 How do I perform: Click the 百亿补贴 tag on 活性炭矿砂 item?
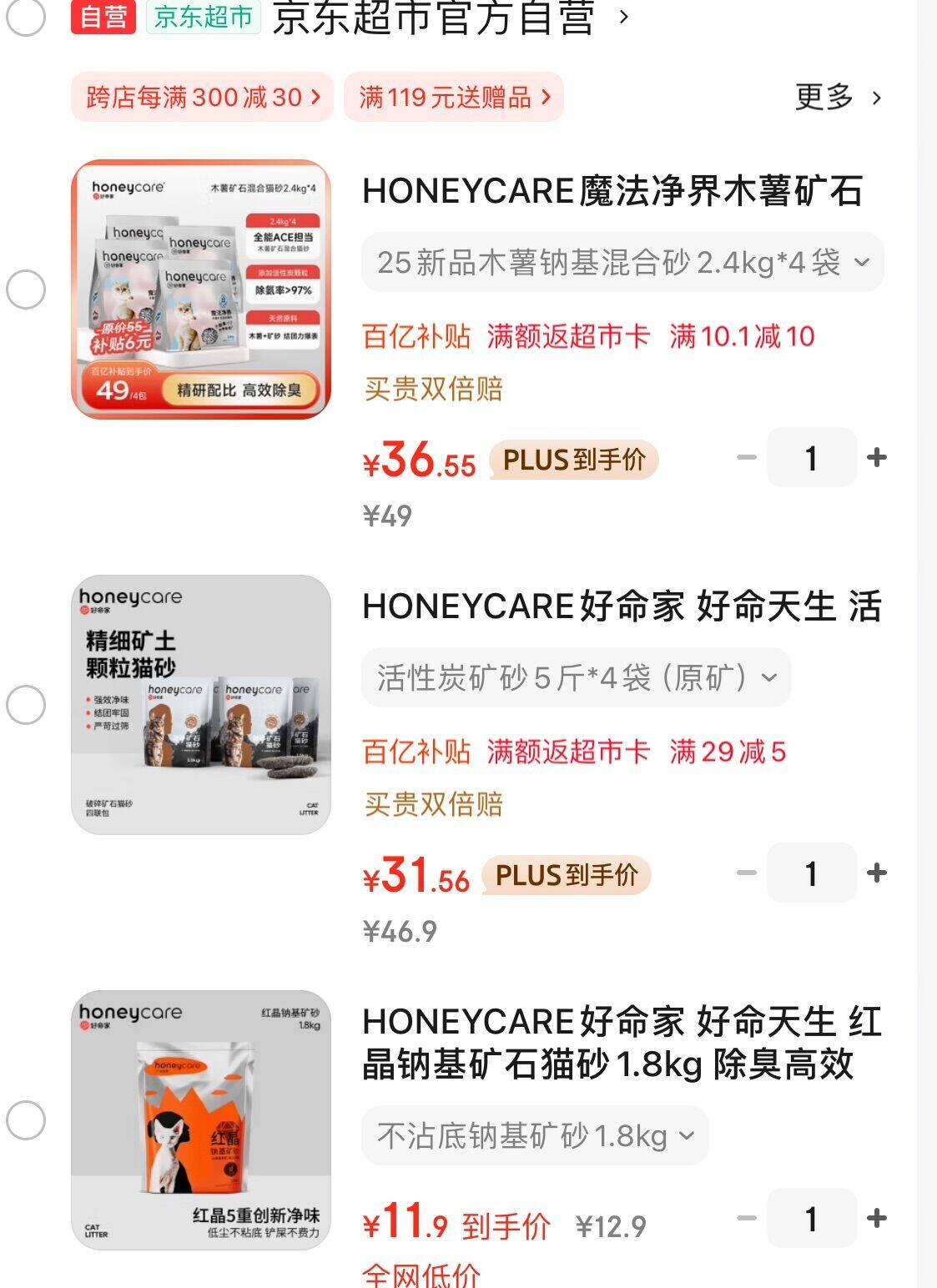coord(415,753)
